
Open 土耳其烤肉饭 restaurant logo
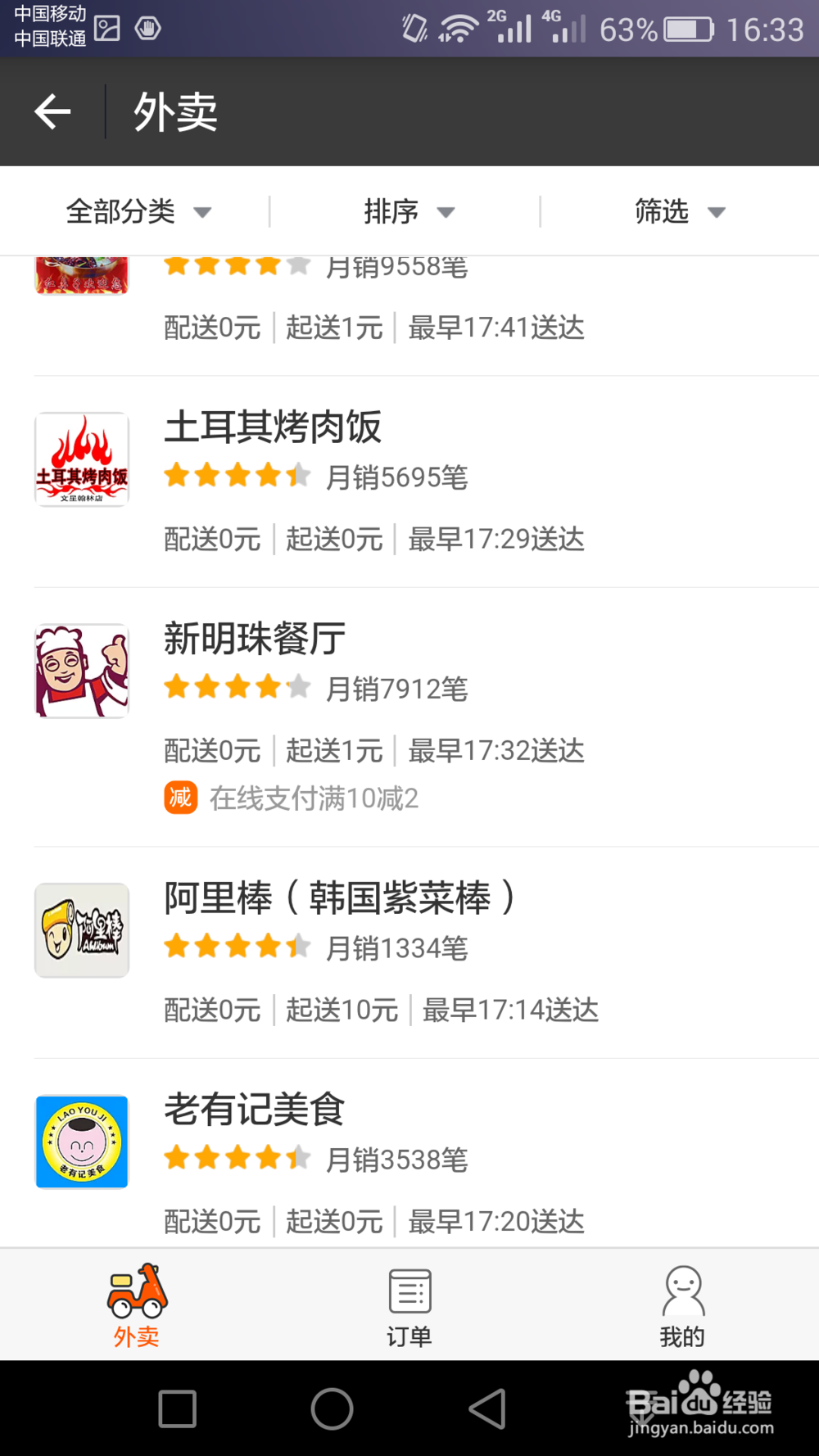tap(81, 459)
